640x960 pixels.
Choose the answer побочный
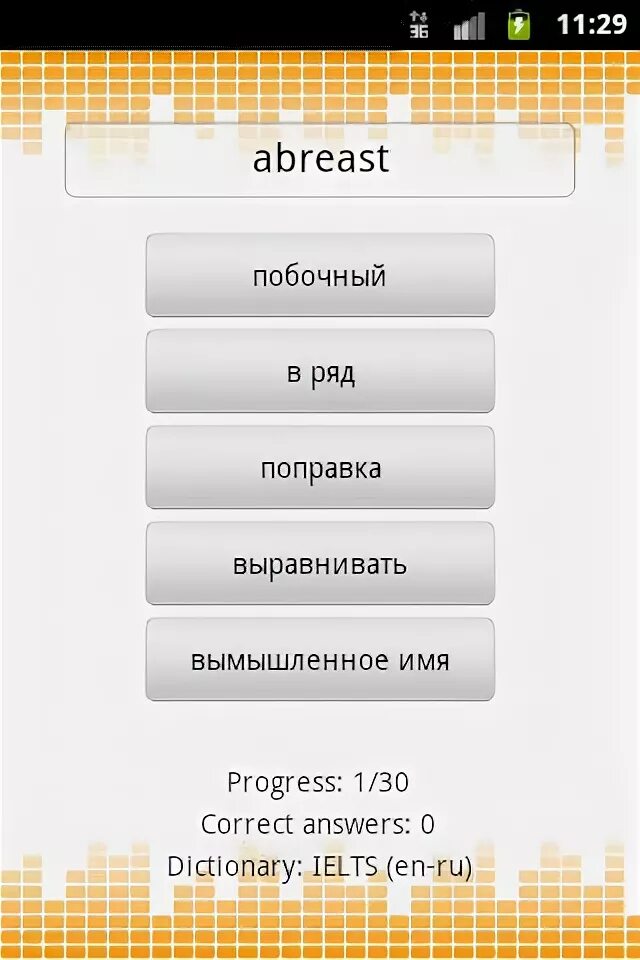[320, 275]
